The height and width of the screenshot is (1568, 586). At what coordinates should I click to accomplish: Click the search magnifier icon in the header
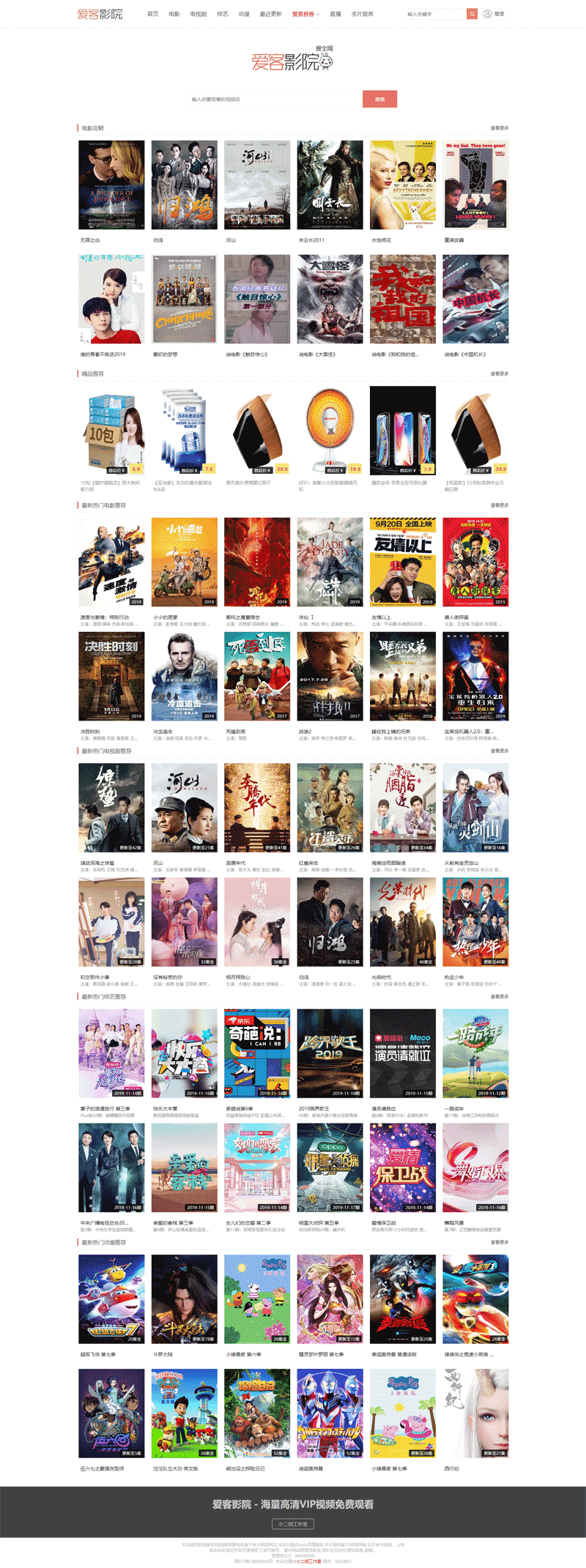pyautogui.click(x=472, y=12)
